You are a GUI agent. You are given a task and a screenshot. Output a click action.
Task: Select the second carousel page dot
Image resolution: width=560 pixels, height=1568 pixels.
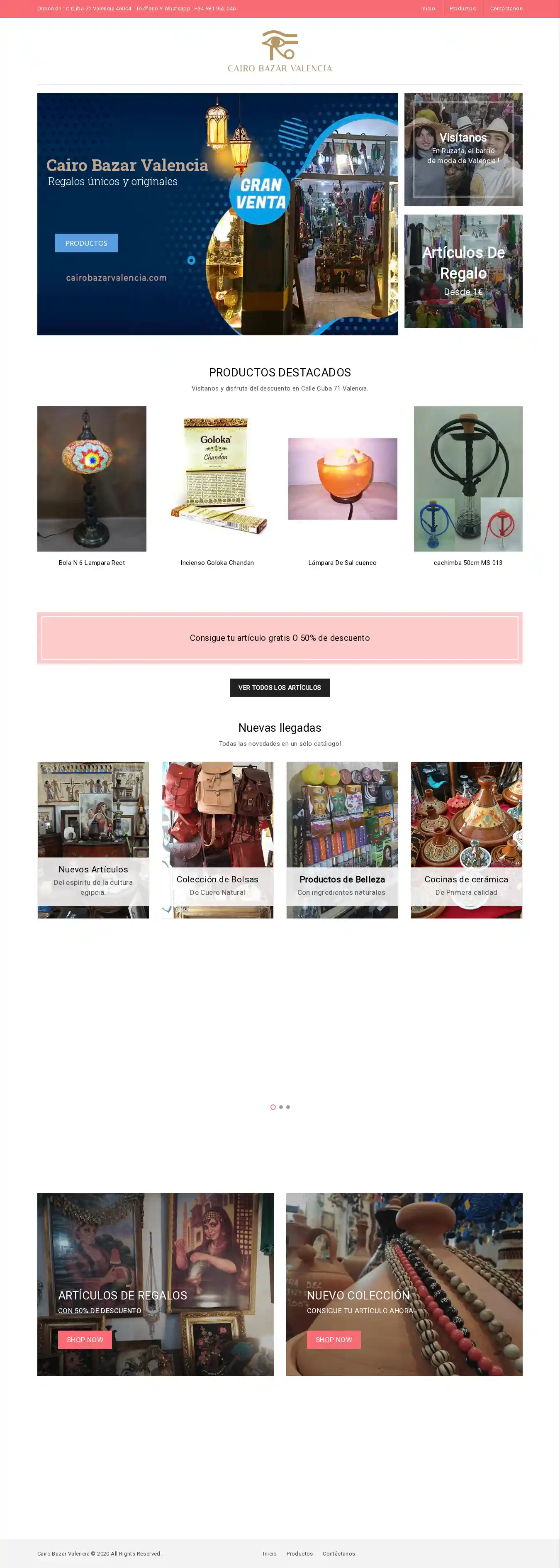[280, 1107]
